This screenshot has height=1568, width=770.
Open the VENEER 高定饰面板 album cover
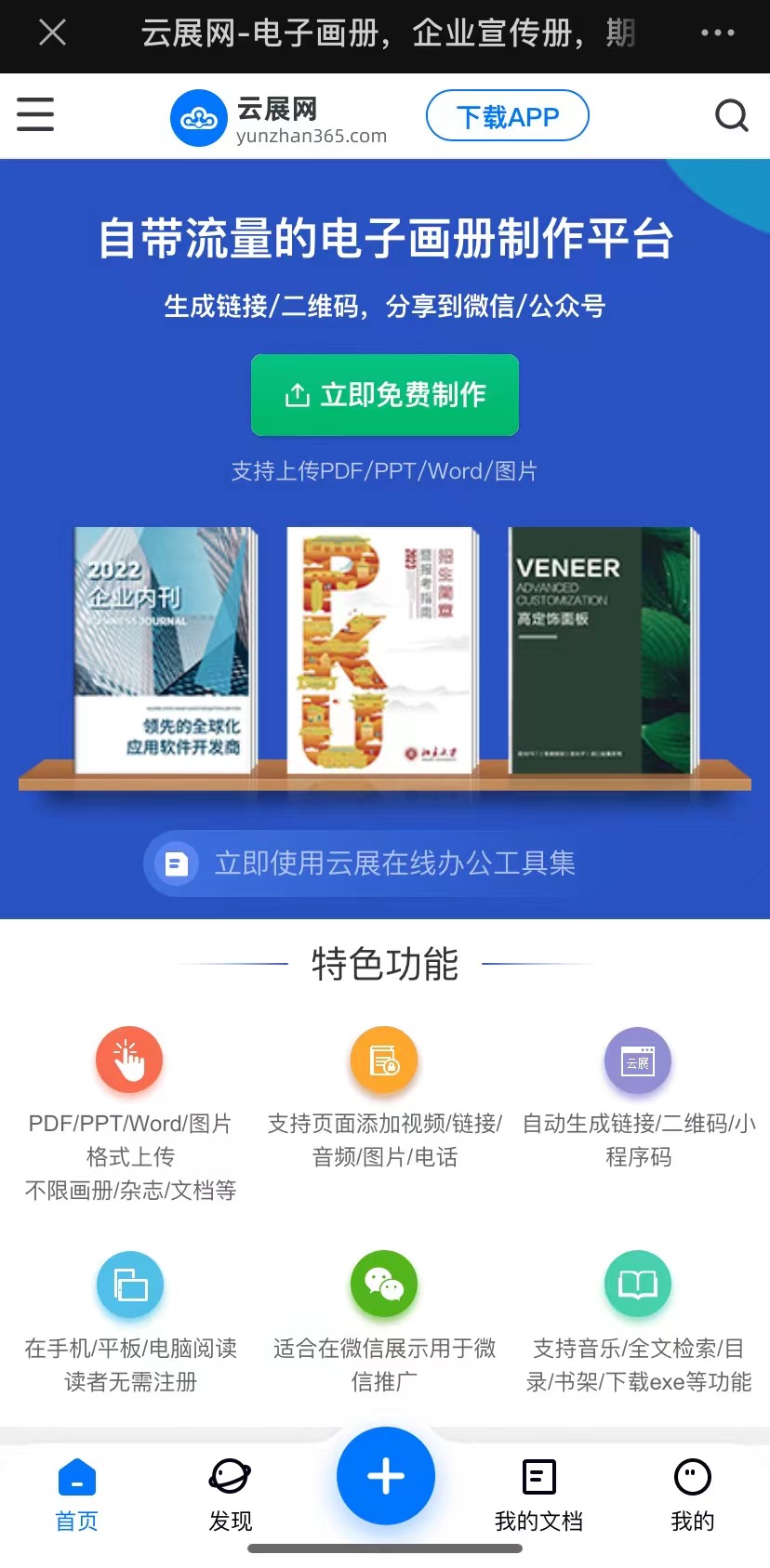pyautogui.click(x=602, y=650)
